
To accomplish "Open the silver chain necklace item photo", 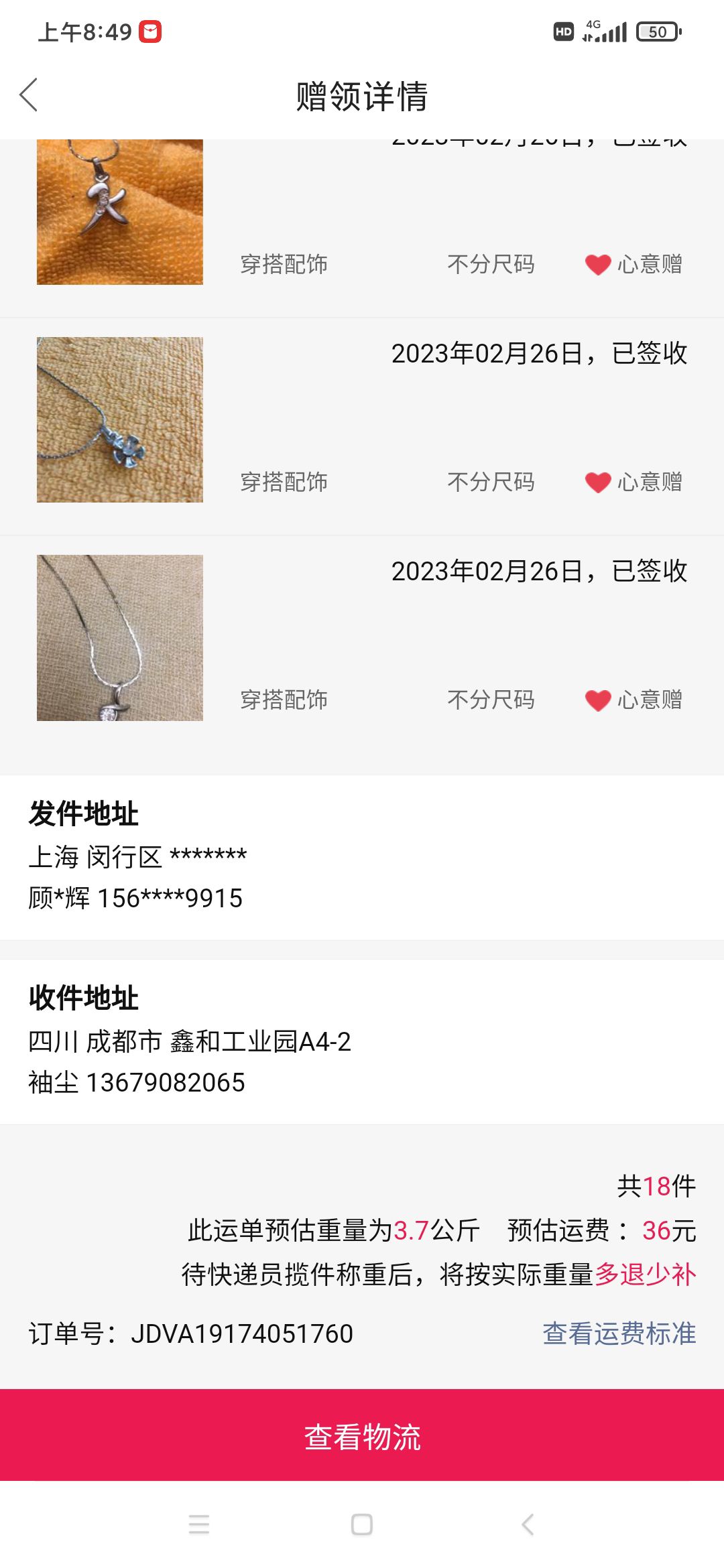I will (x=120, y=638).
